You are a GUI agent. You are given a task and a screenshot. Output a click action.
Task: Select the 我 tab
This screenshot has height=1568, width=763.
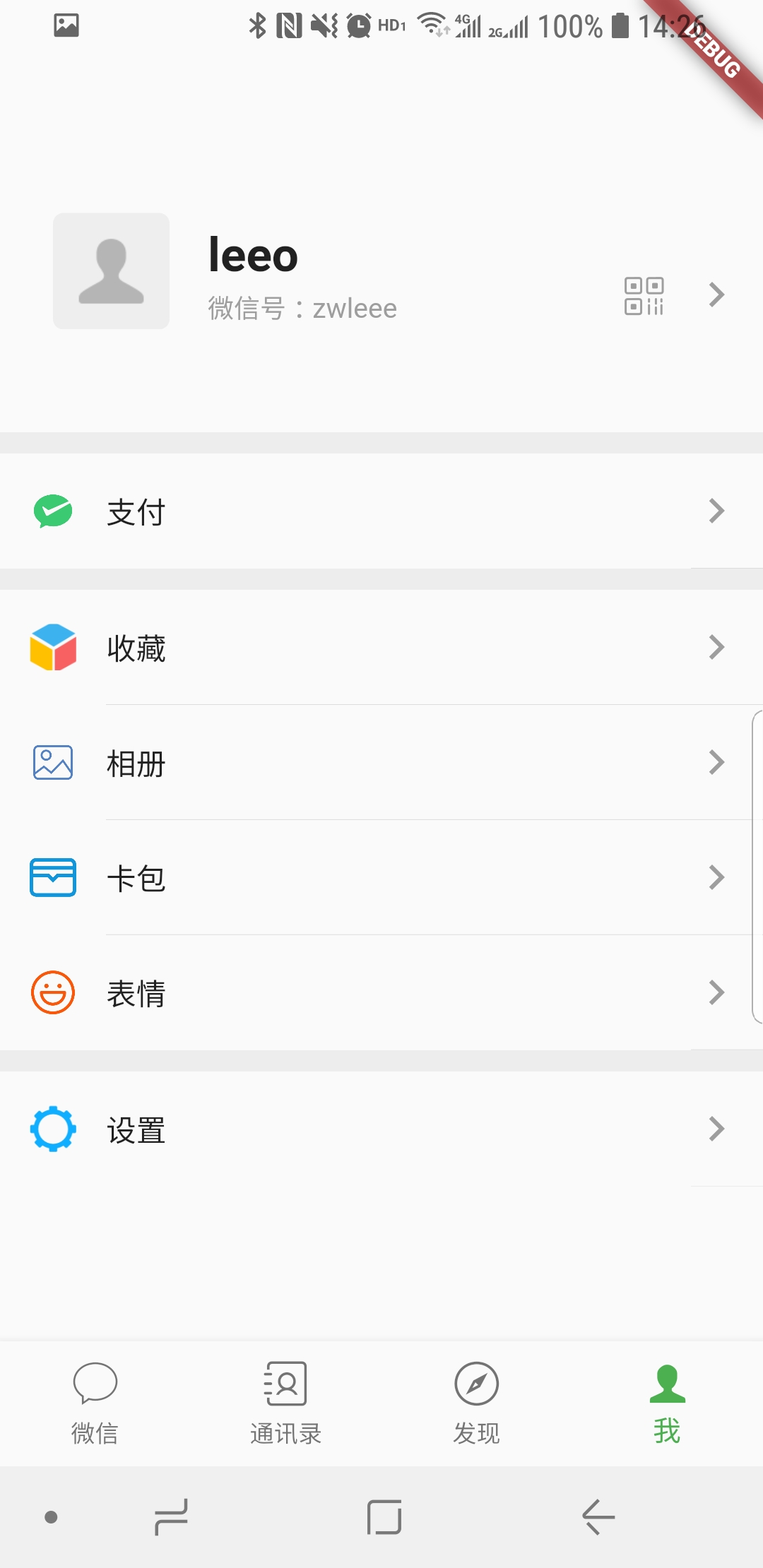(667, 1403)
